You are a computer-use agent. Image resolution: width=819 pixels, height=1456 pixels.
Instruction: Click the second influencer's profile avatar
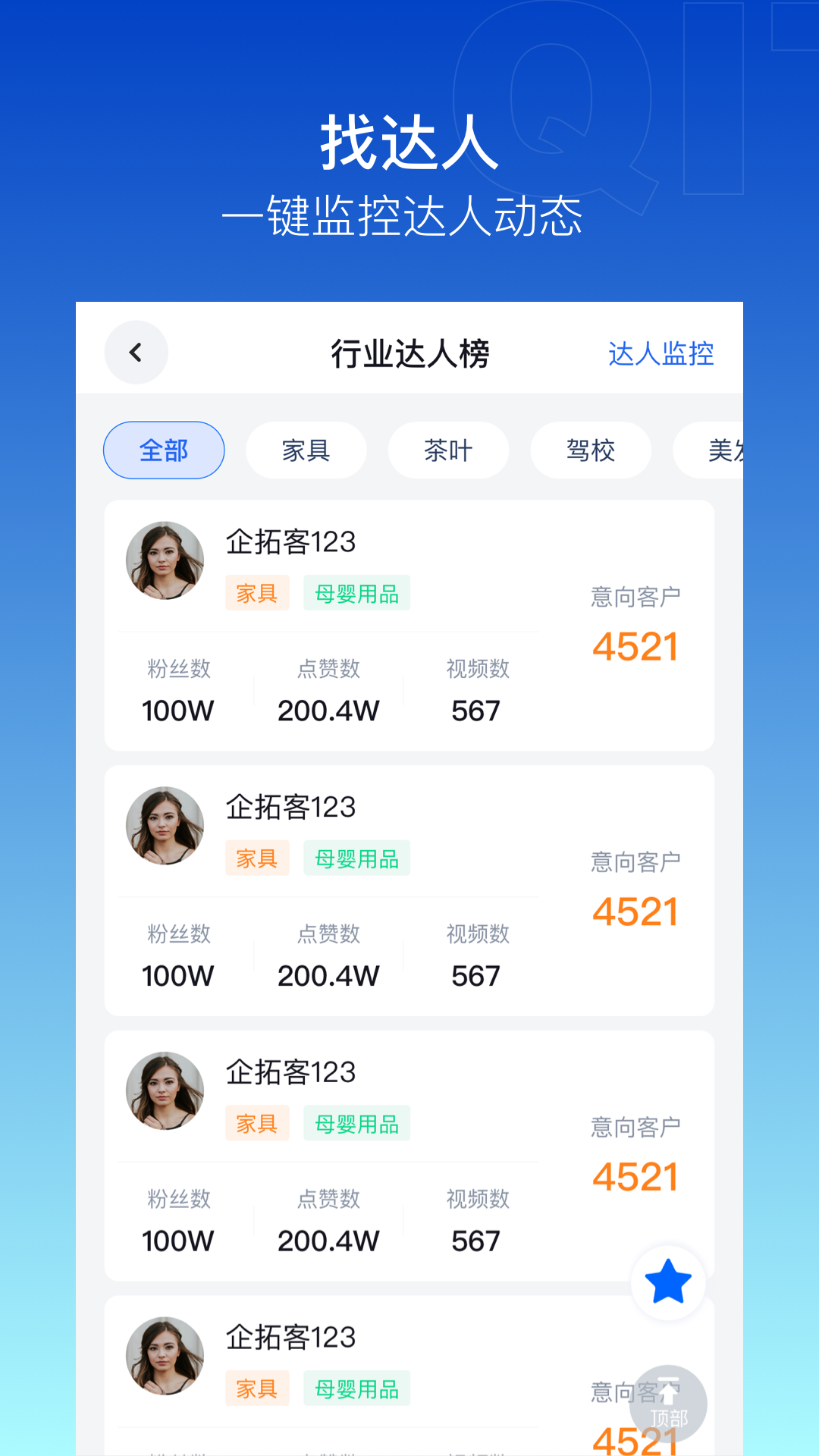(165, 825)
